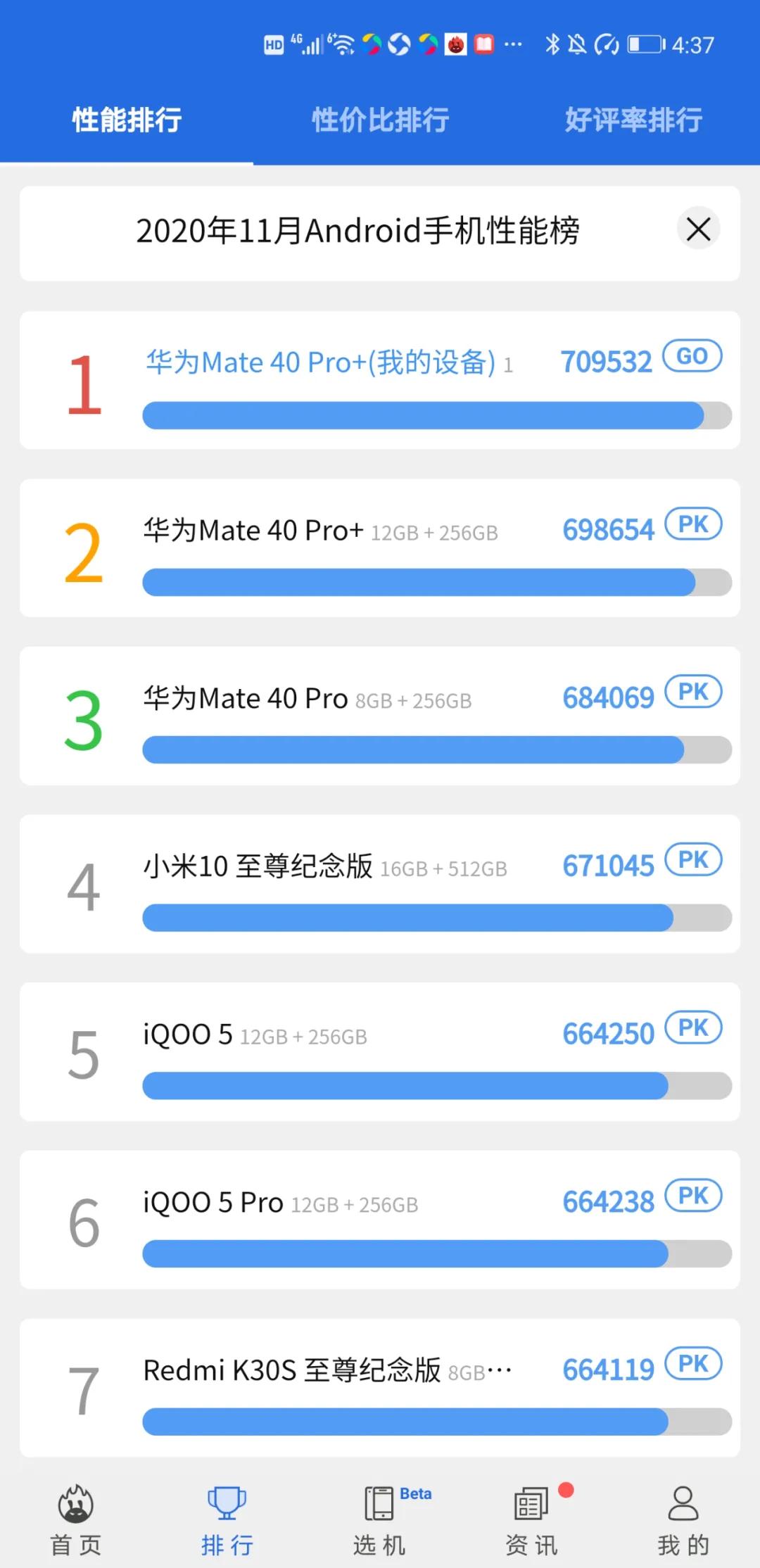Tap the GO icon beside Huawei Mate 40 Pro+
This screenshot has height=1568, width=760.
[x=692, y=358]
